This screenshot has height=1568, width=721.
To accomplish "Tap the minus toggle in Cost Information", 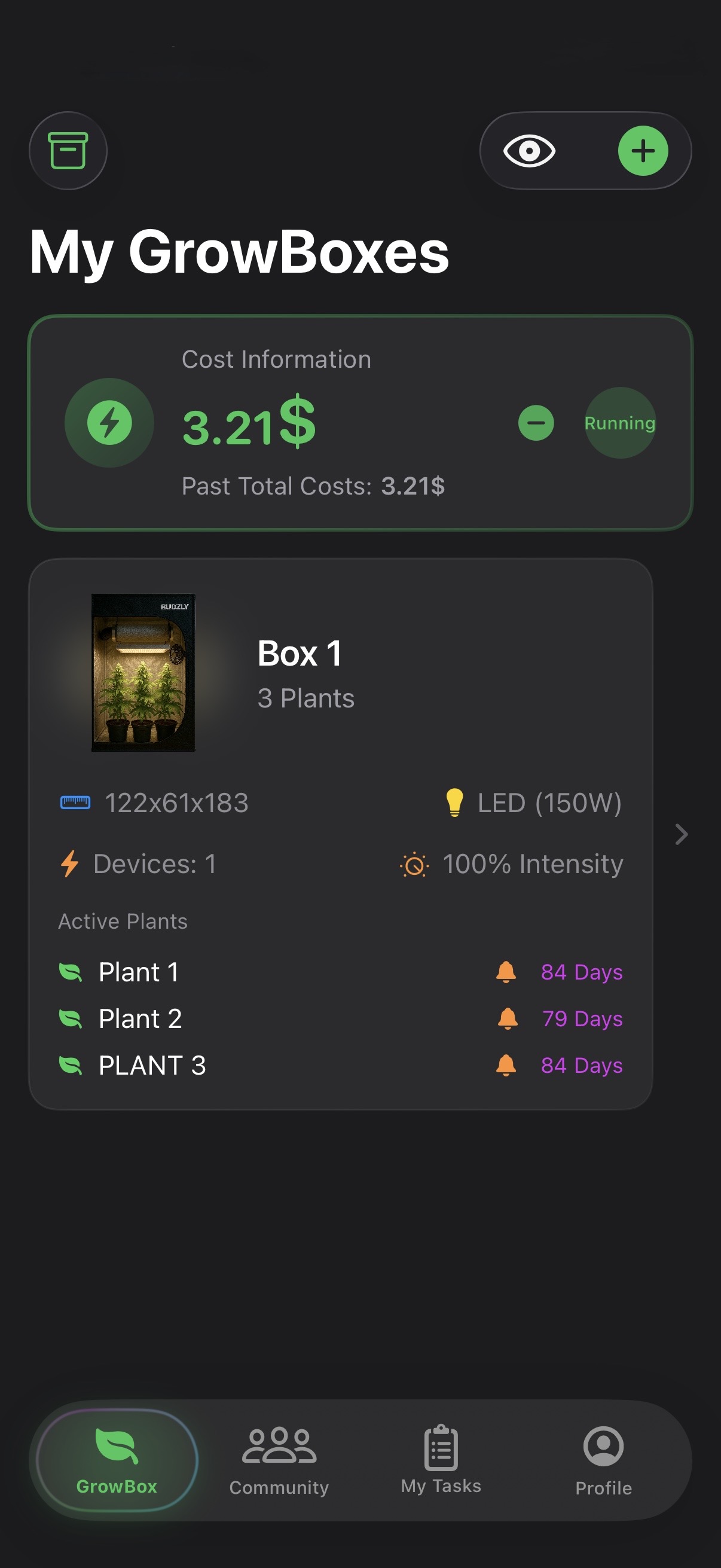I will [x=536, y=422].
